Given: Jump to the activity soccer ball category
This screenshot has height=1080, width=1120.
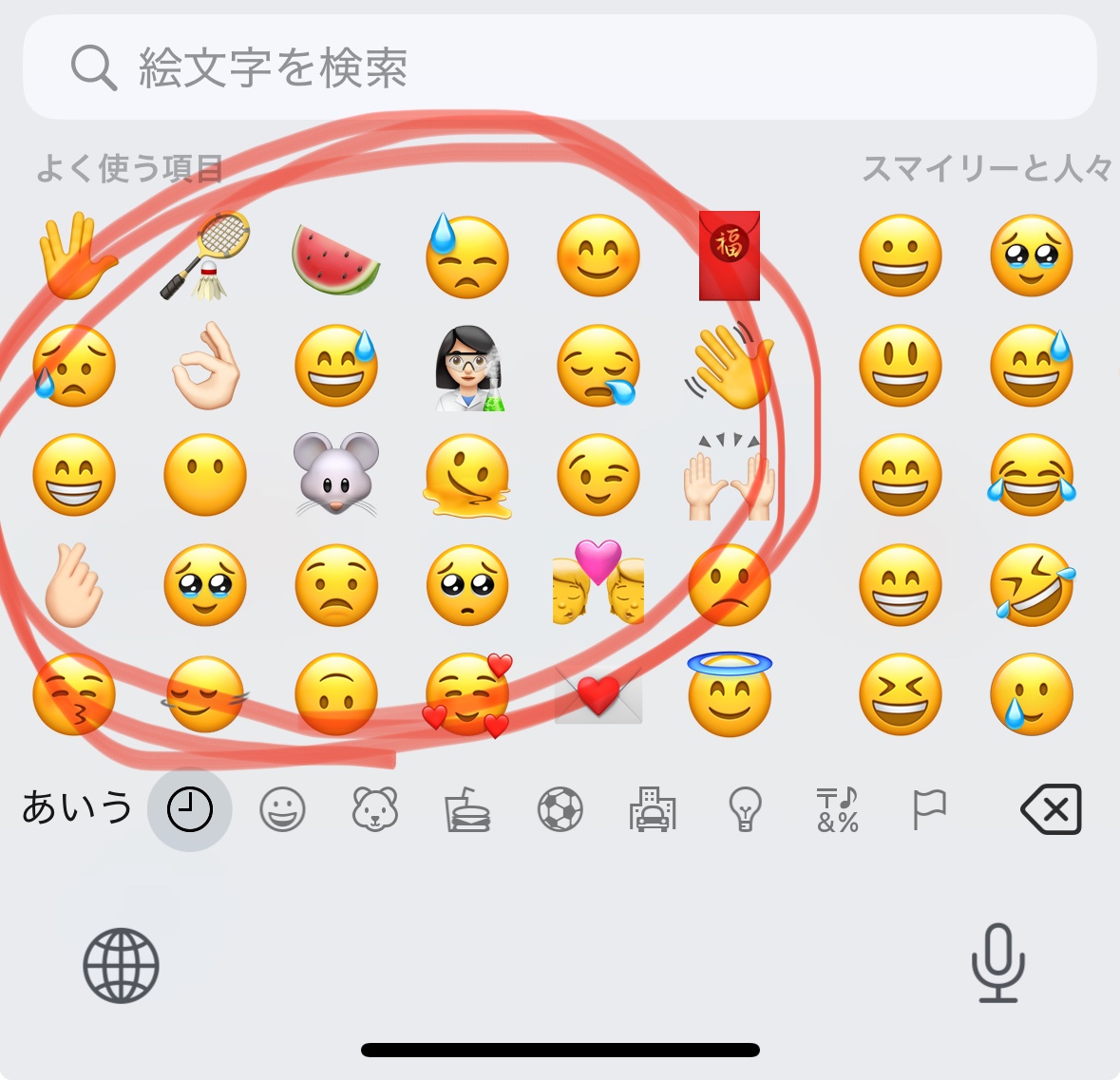Looking at the screenshot, I should [x=560, y=810].
